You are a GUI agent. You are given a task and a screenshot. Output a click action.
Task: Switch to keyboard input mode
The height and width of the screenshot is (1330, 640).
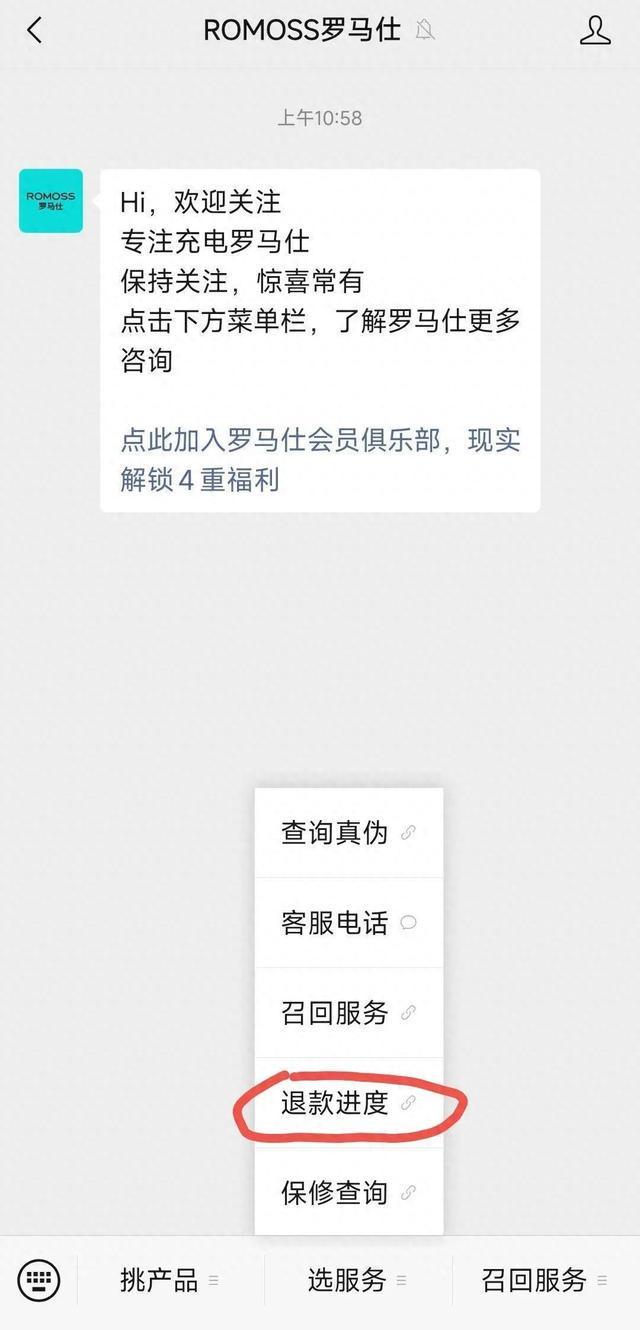click(39, 1279)
